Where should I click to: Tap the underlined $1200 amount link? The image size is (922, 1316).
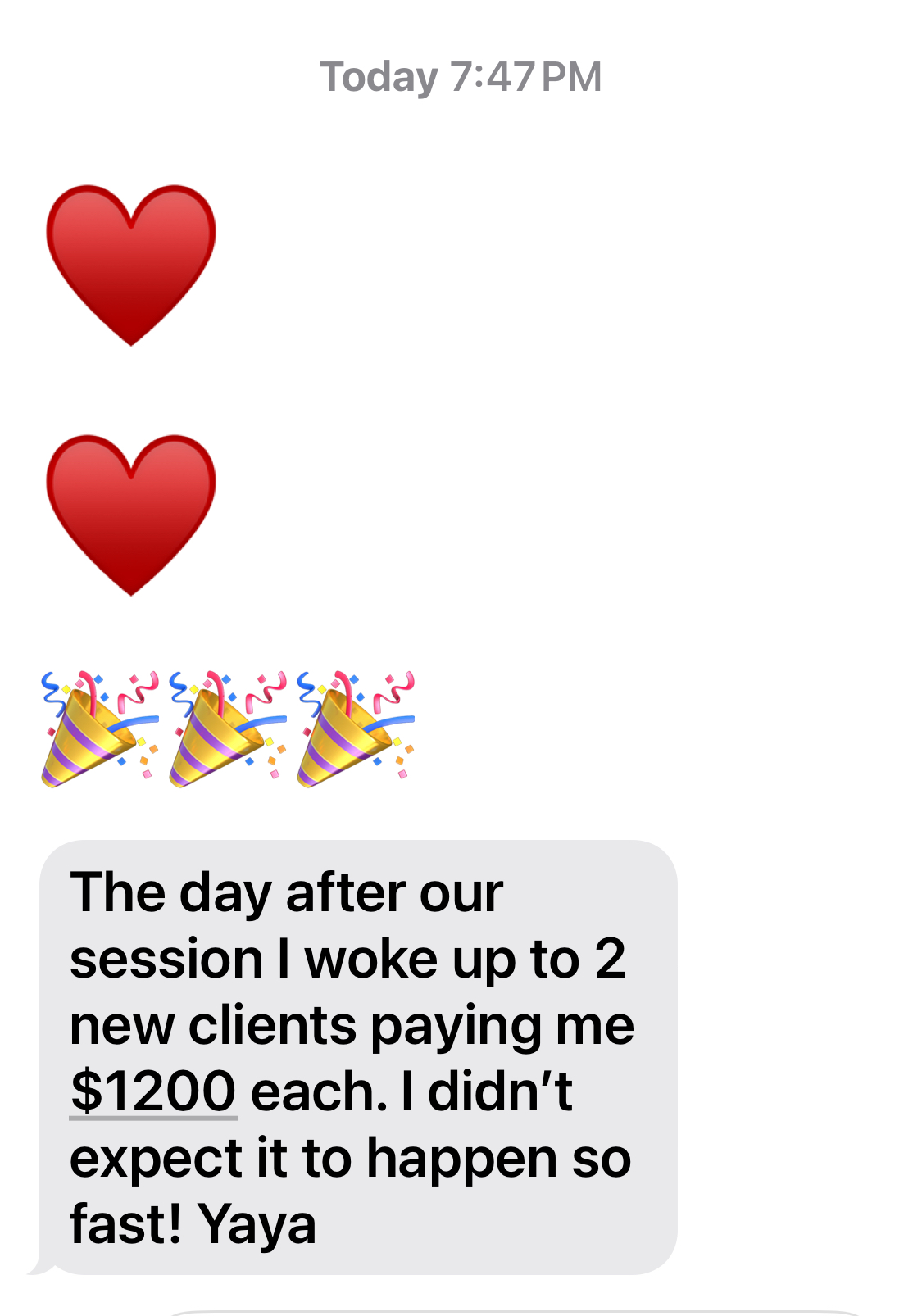[153, 1091]
